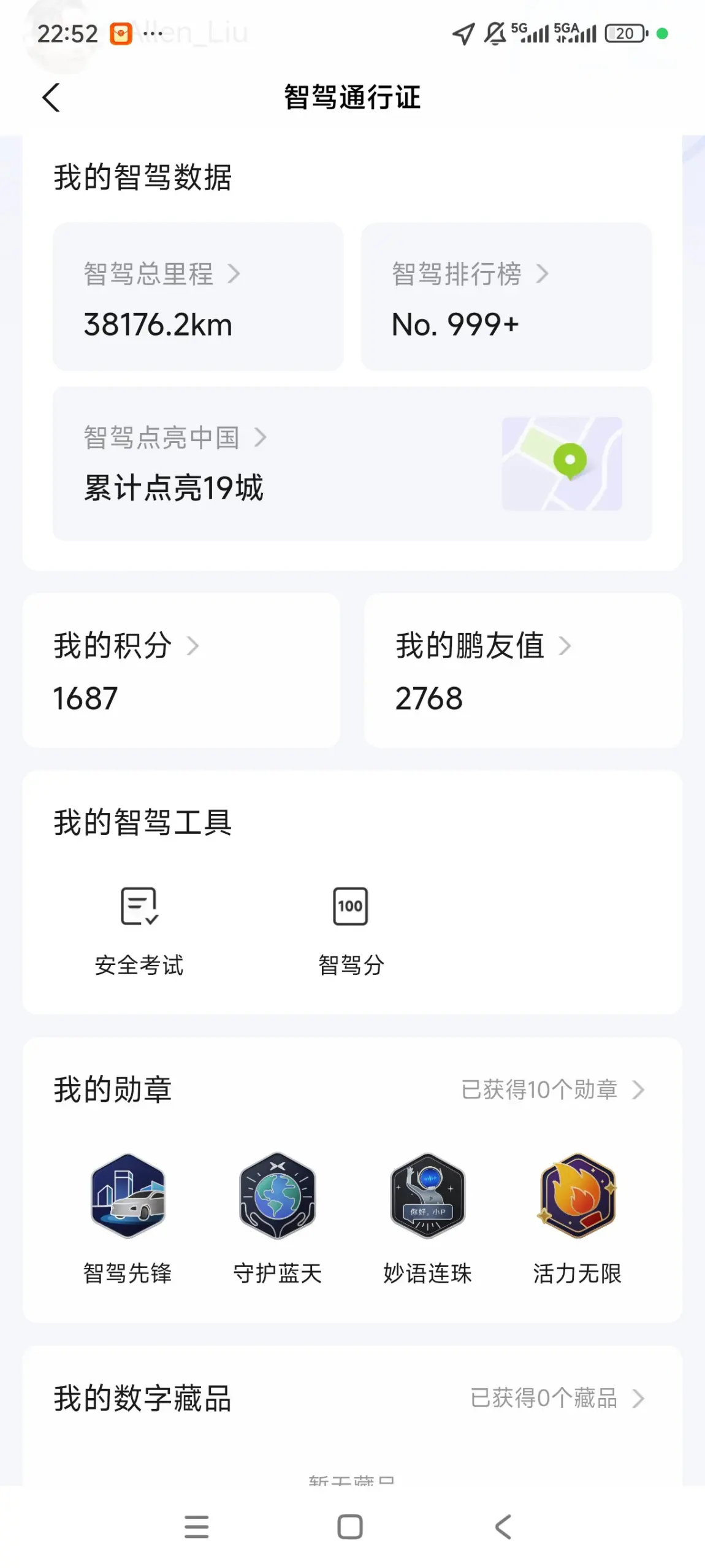Open the 智驾分 tool
This screenshot has height=1568, width=705.
pyautogui.click(x=351, y=929)
